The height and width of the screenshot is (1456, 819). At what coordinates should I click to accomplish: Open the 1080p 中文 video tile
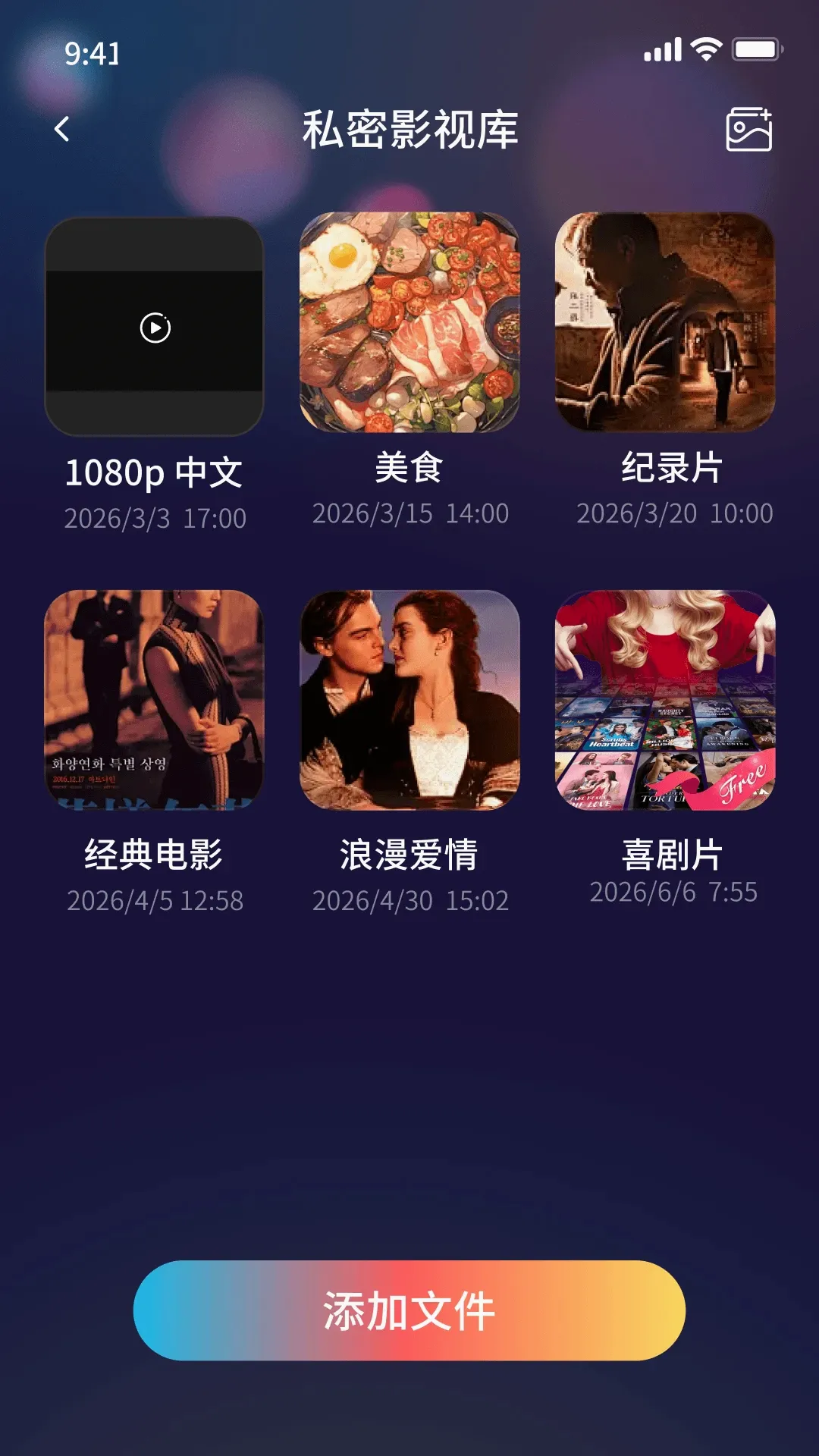point(155,327)
